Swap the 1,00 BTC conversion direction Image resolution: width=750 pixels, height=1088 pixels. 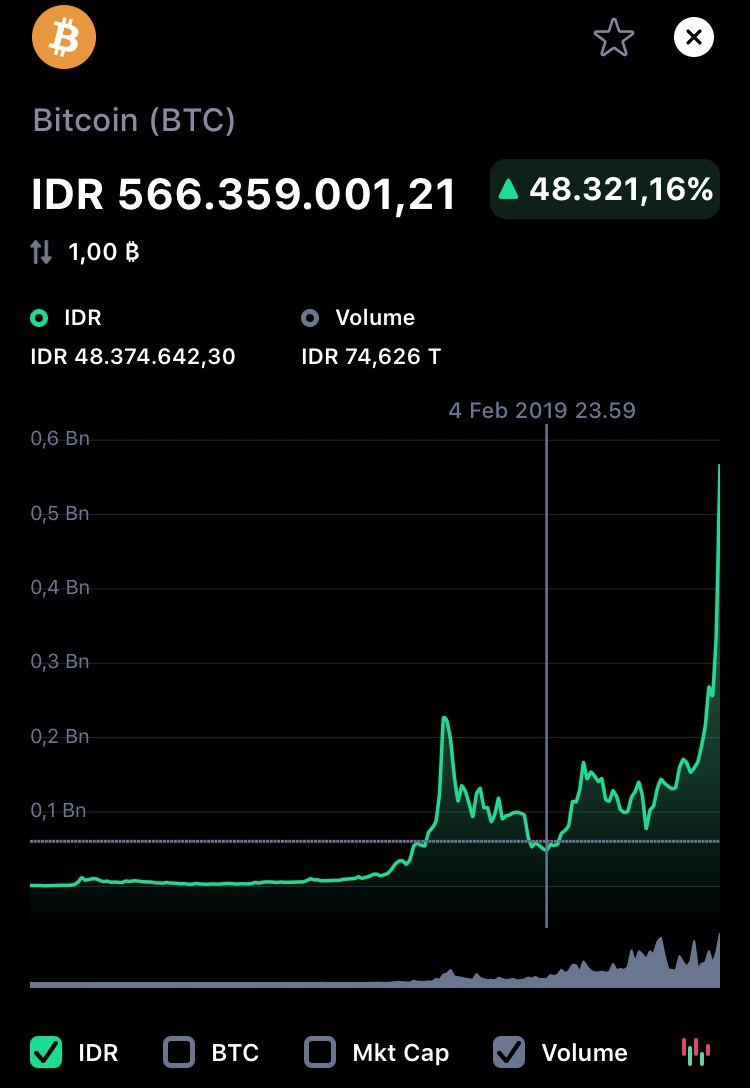tap(41, 252)
